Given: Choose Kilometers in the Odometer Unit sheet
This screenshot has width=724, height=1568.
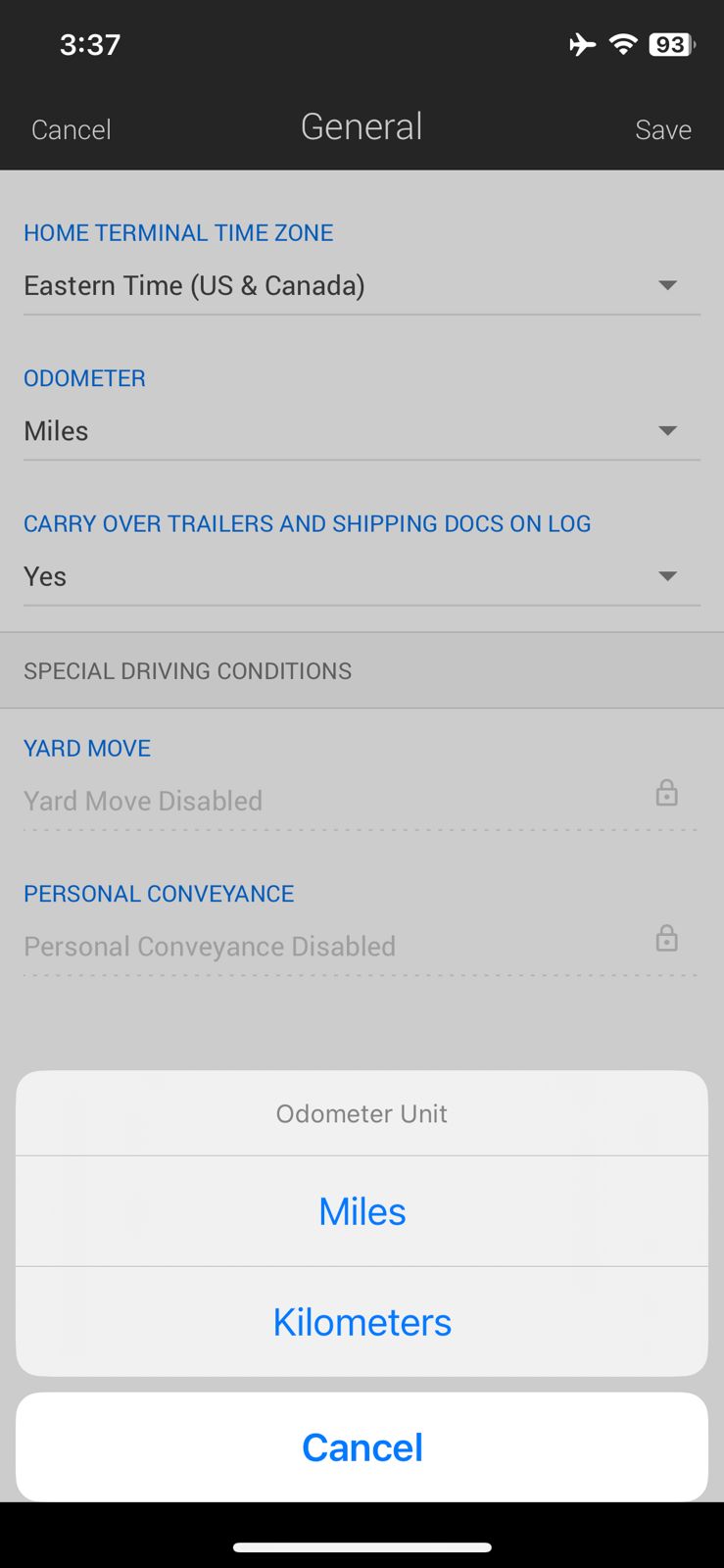Looking at the screenshot, I should 362,1322.
